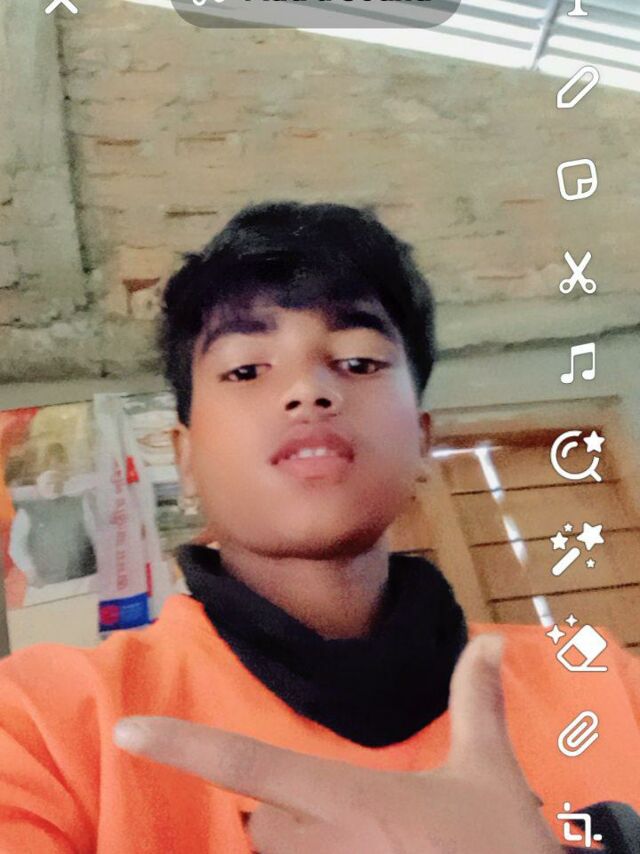The width and height of the screenshot is (640, 854).
Task: Open the lens search star icon
Action: tap(577, 456)
